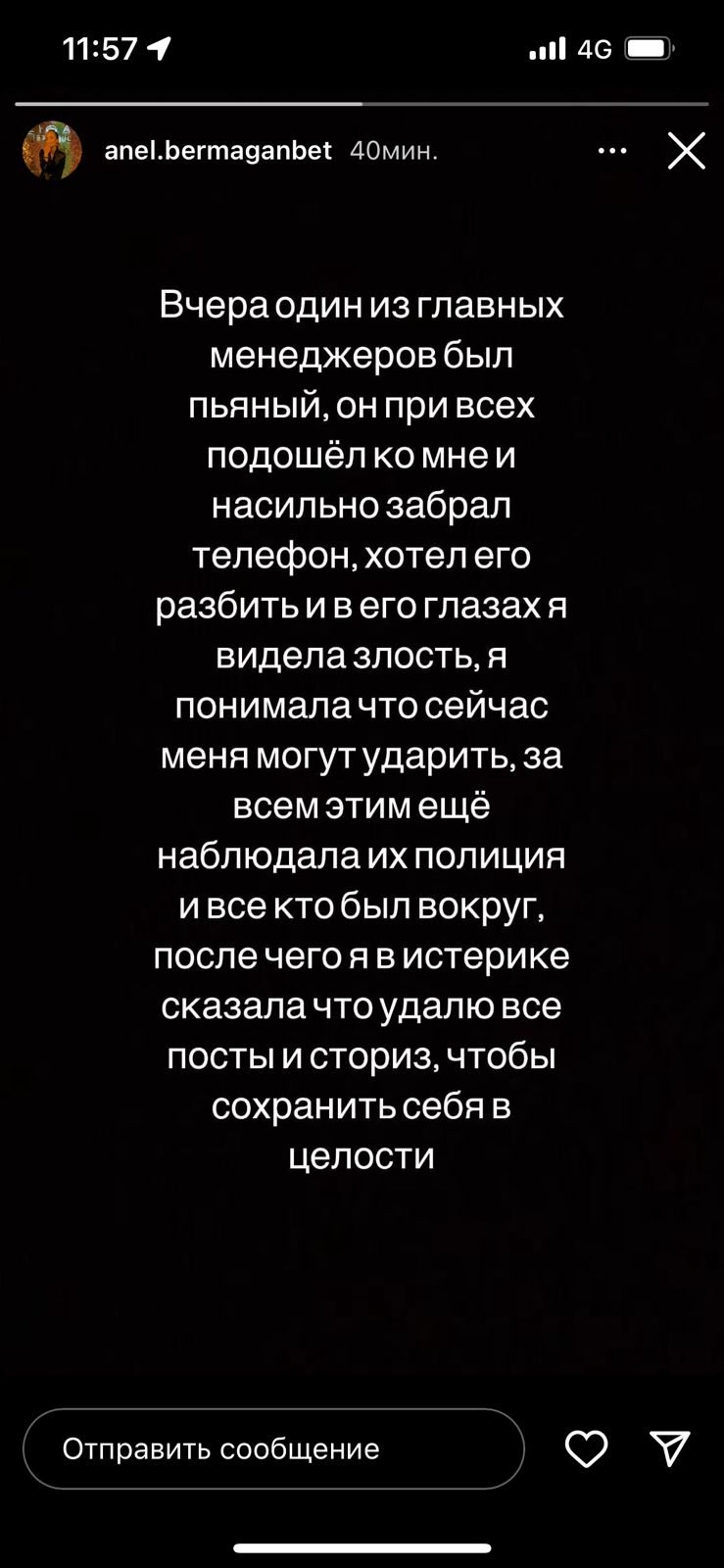Share the story via the paper plane
724x1568 pixels.
click(671, 1448)
